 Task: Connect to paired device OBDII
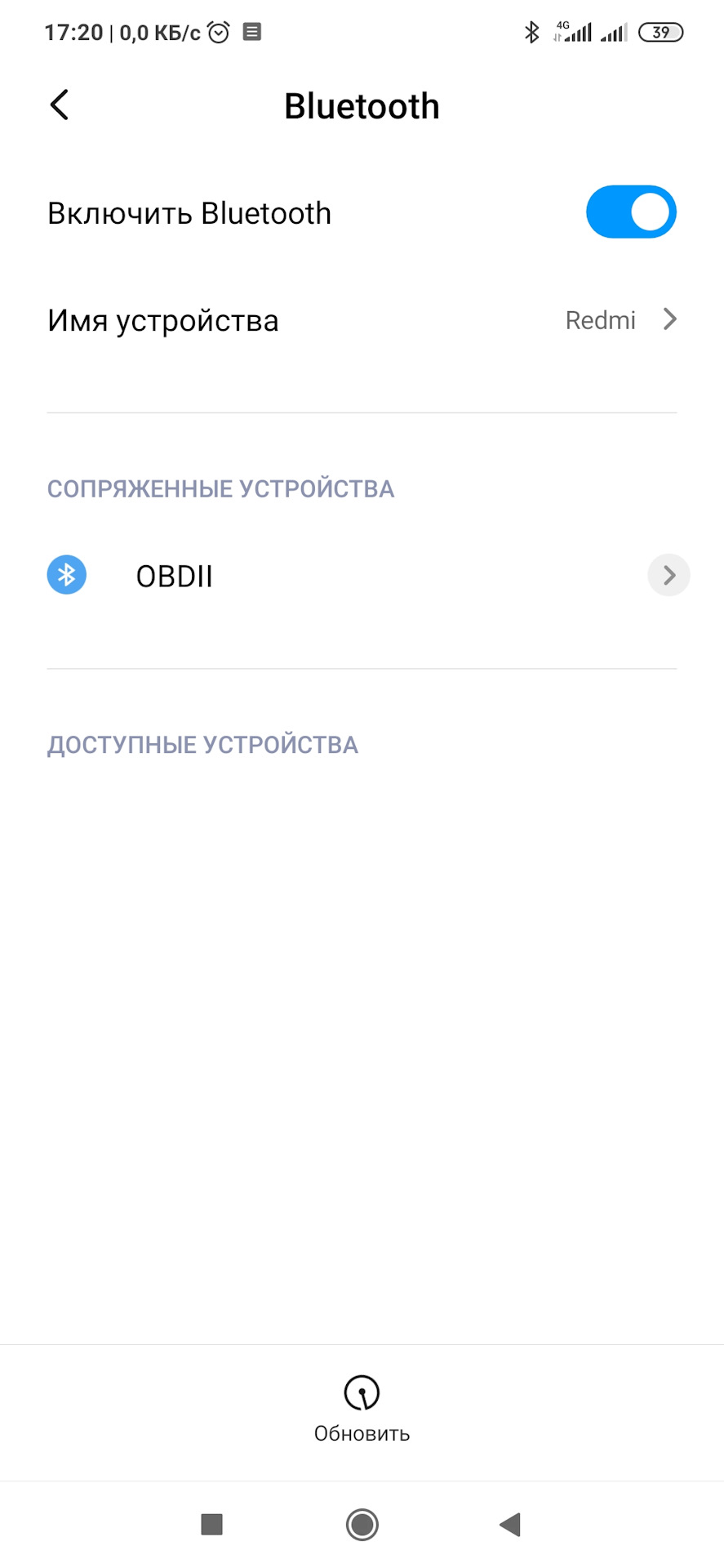point(175,576)
